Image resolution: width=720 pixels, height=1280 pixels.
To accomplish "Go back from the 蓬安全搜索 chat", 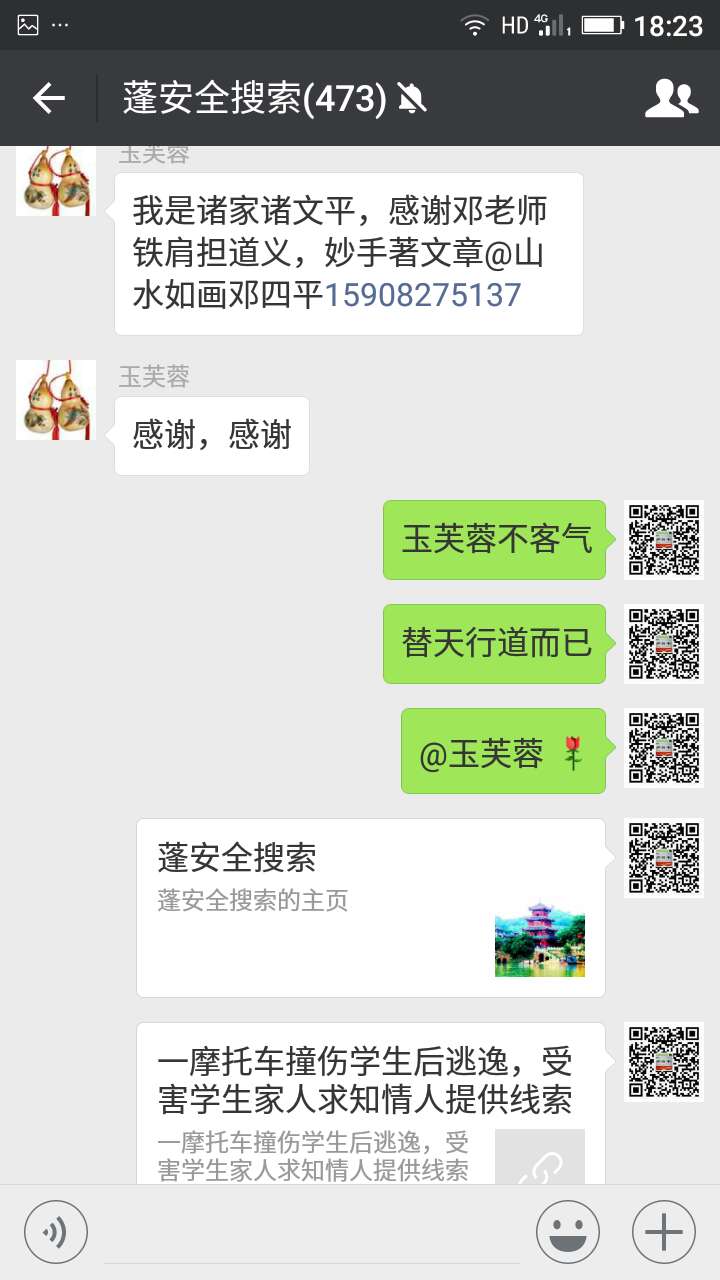I will tap(48, 98).
